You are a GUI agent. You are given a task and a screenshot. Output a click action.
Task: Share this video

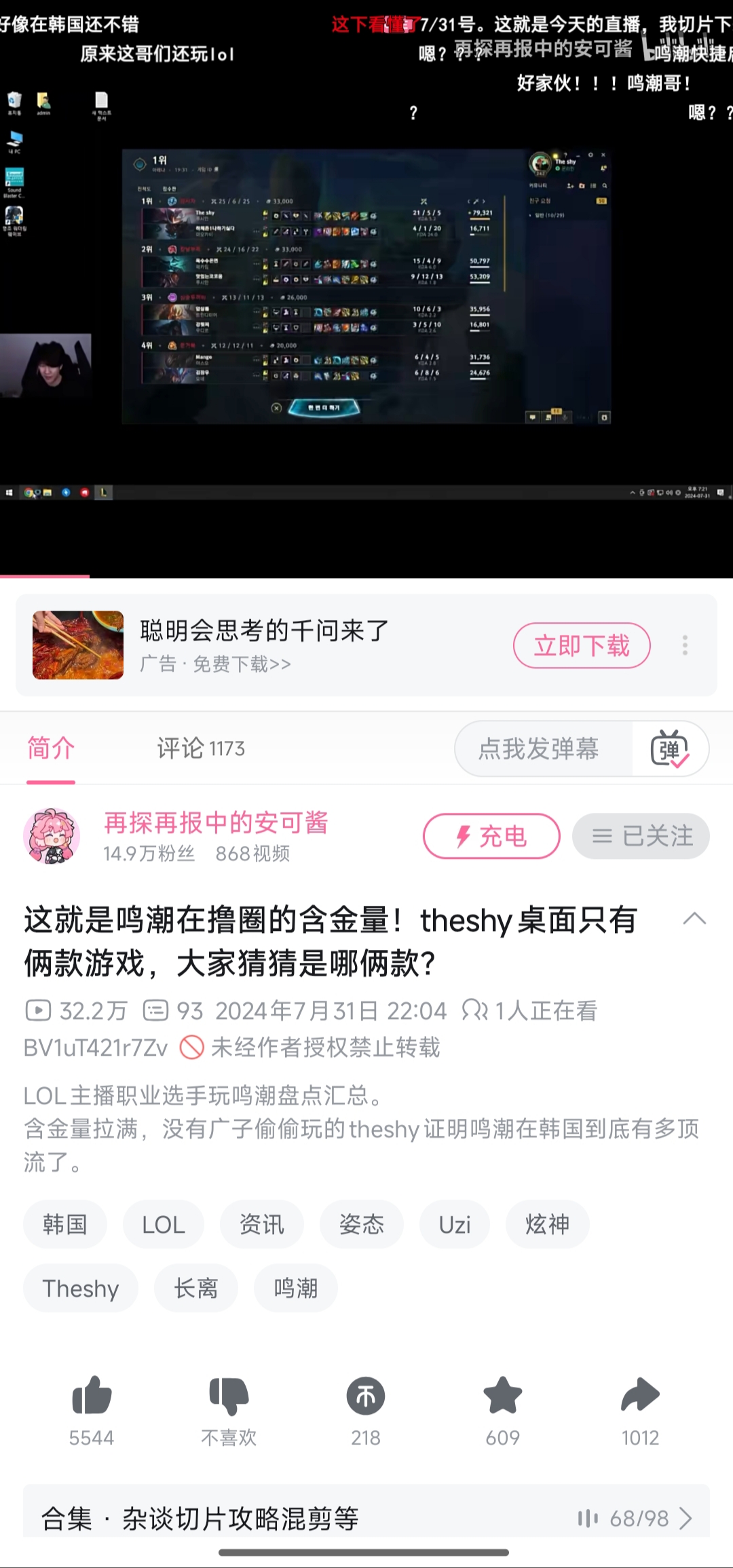[x=640, y=1397]
